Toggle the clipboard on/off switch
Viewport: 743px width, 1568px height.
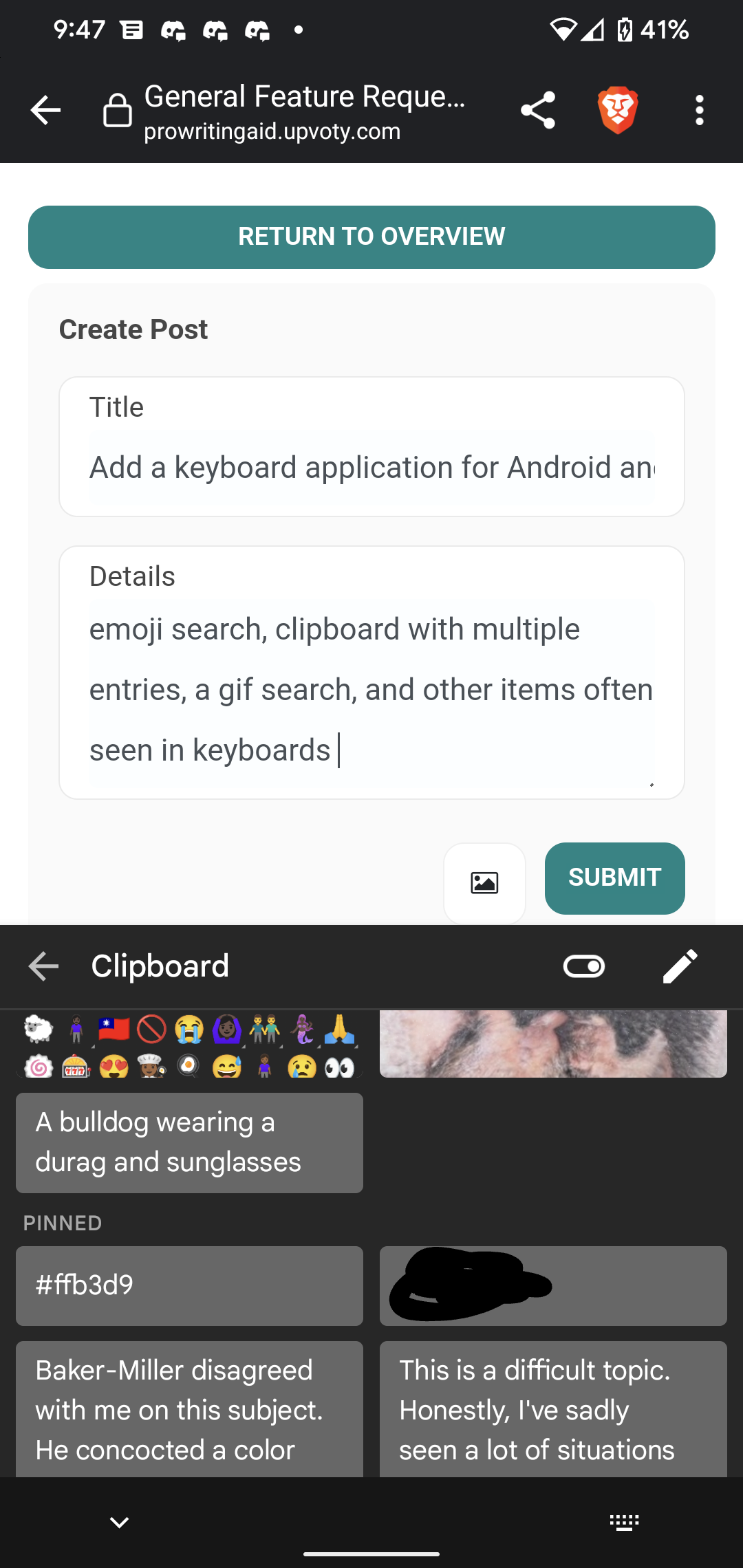(x=584, y=966)
